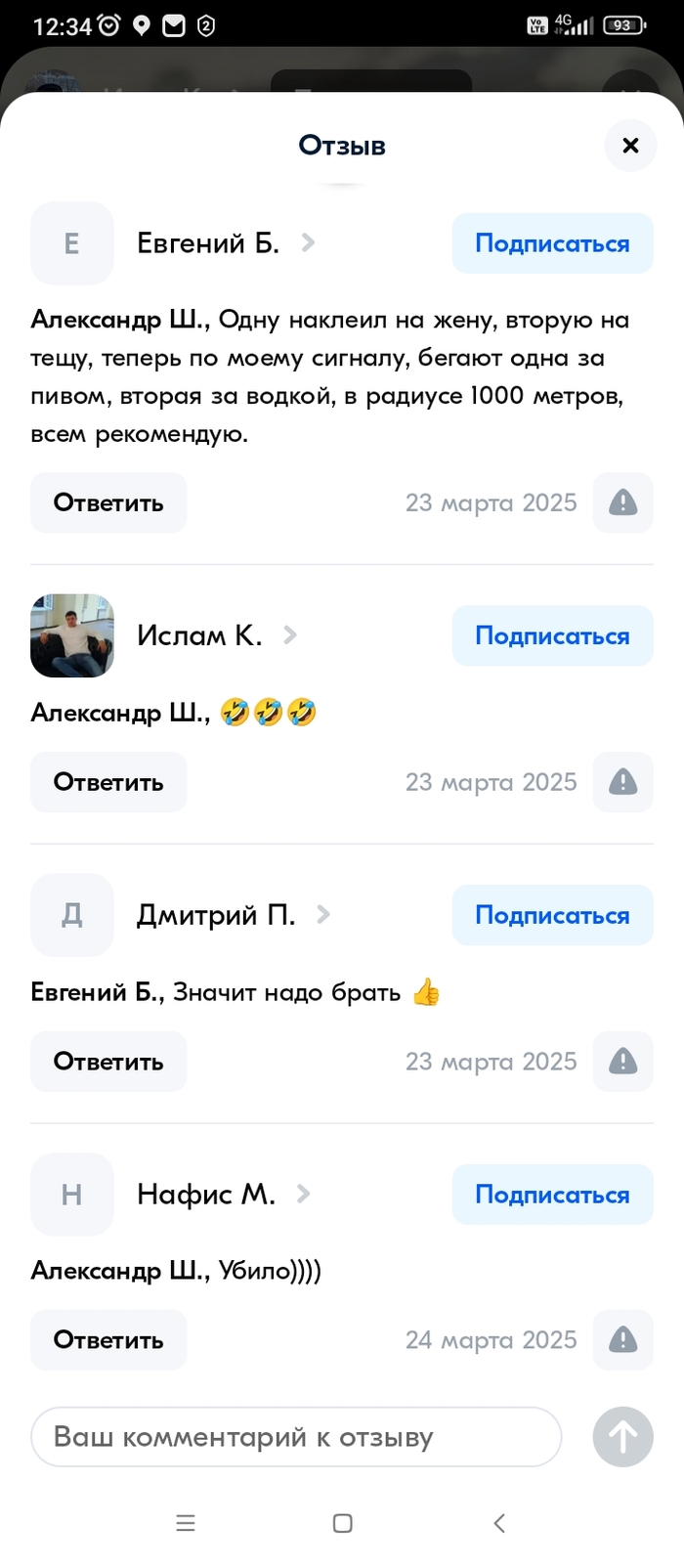Report Ислам К.'s comment
The width and height of the screenshot is (684, 1568).
pyautogui.click(x=622, y=782)
